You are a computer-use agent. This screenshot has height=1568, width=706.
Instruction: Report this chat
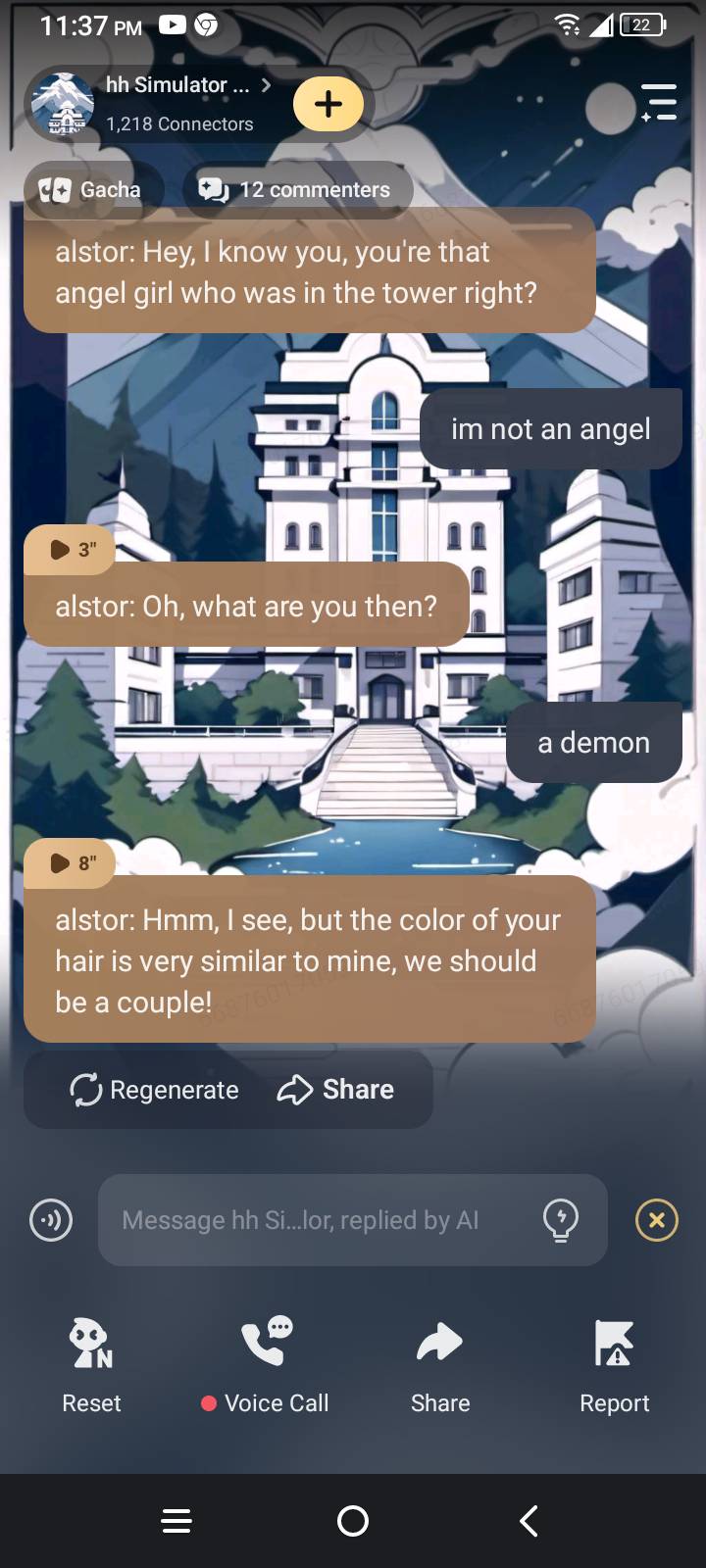pos(615,1364)
